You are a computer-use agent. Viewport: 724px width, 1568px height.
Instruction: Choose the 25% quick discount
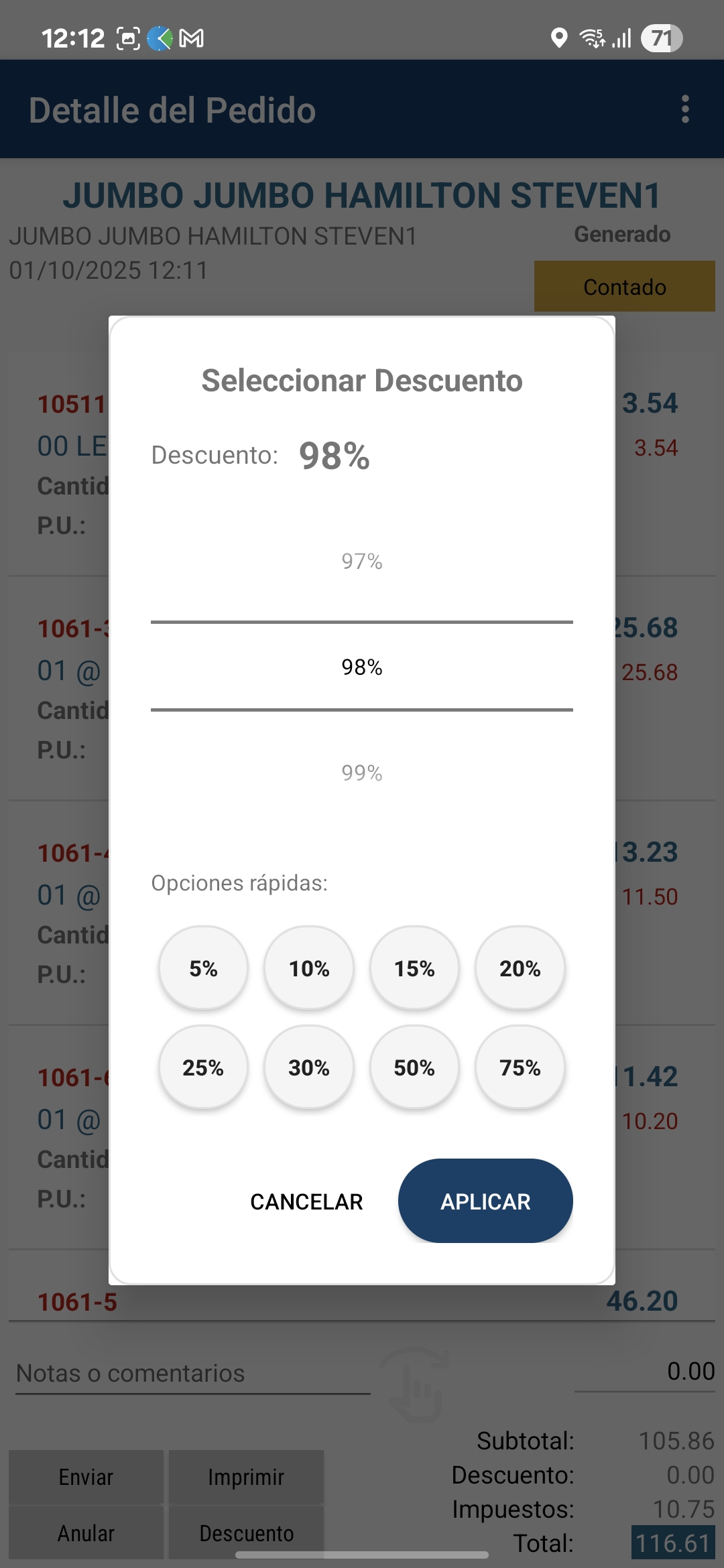203,1067
